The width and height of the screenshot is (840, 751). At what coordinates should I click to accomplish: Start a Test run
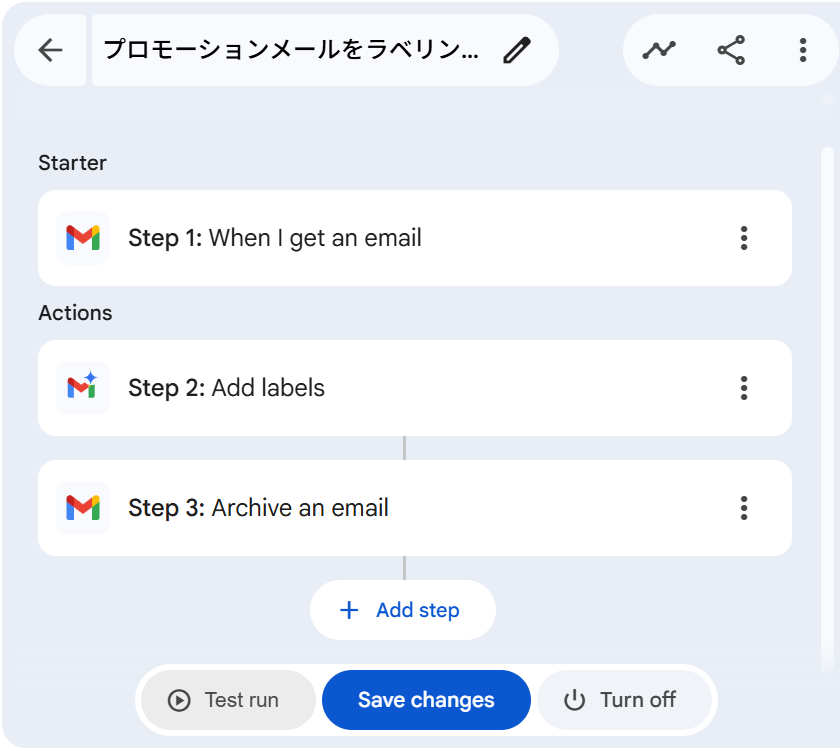tap(226, 700)
